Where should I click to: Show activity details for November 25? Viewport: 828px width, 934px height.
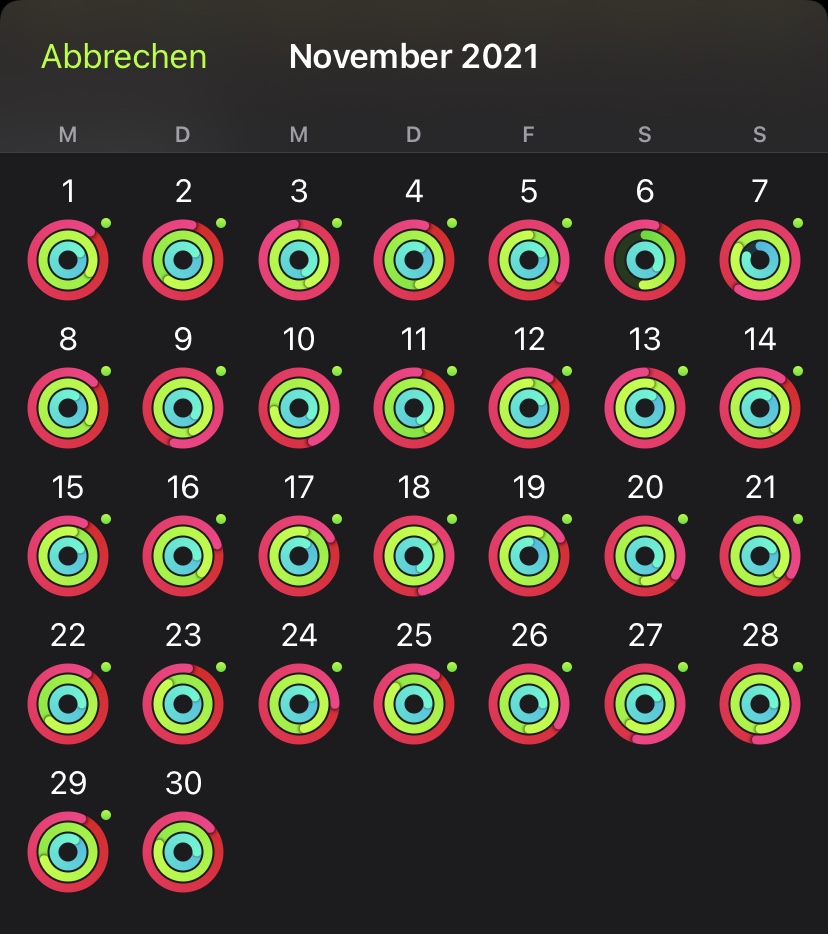click(x=414, y=704)
